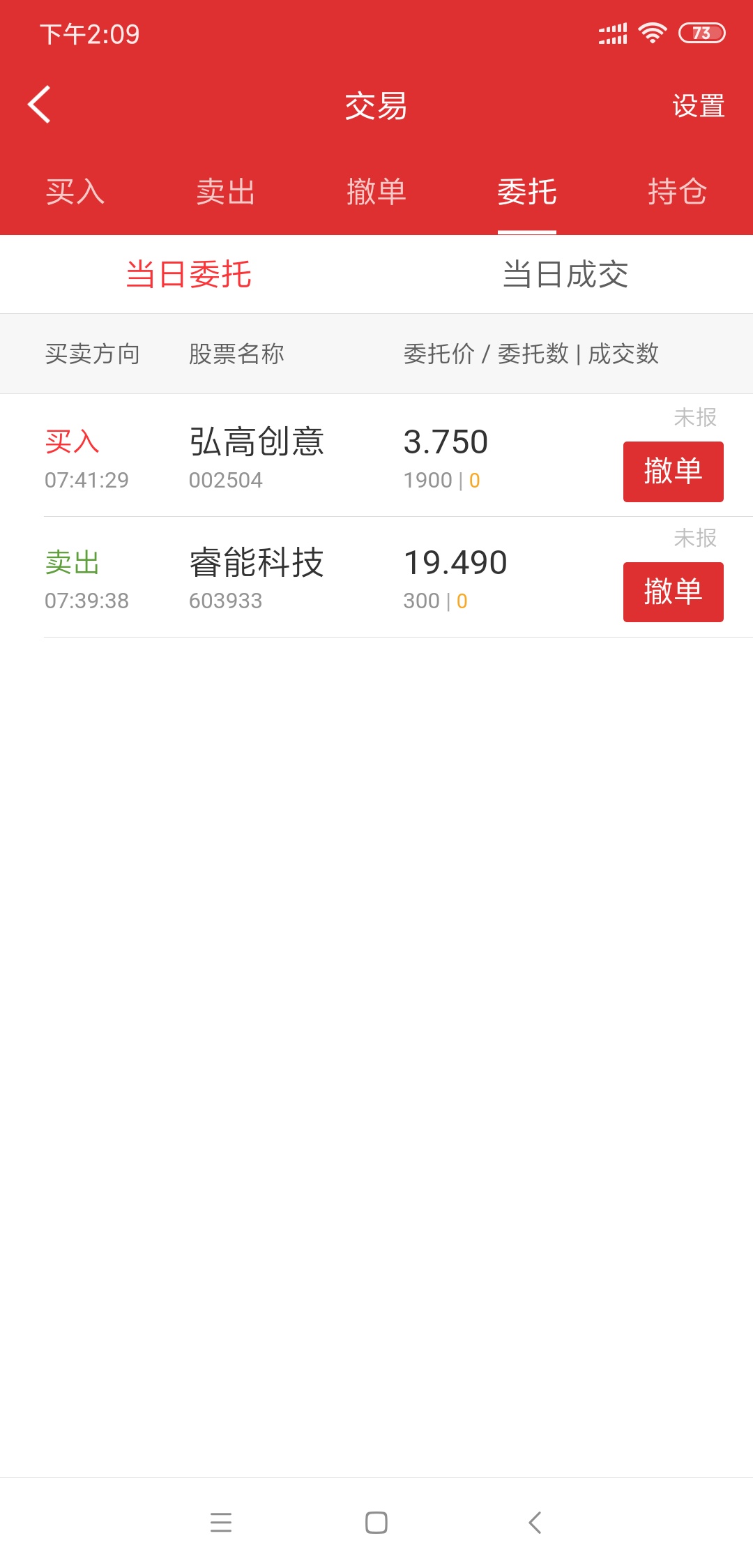Select the 当日委托 sub-tab

pos(188,274)
